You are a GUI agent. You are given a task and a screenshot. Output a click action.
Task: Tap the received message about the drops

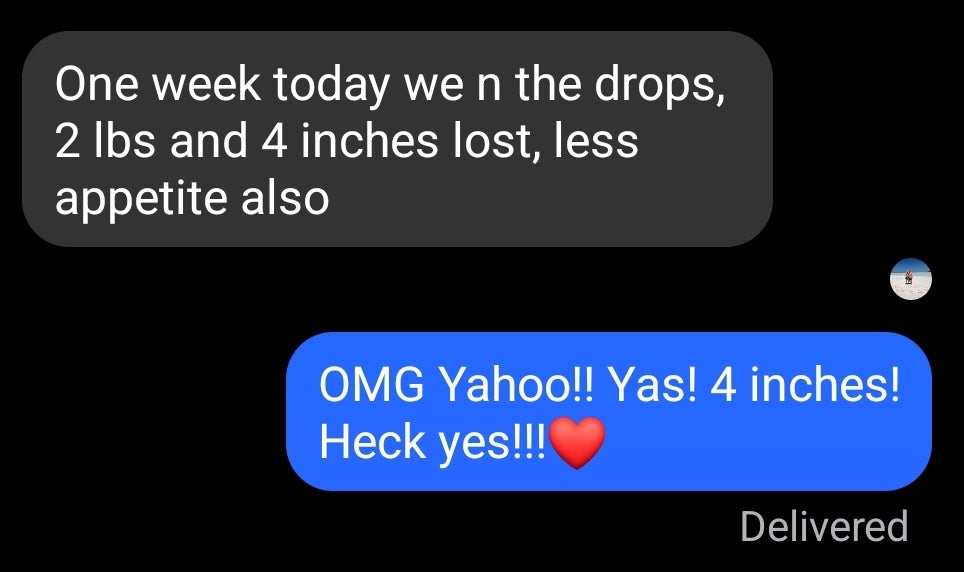397,140
